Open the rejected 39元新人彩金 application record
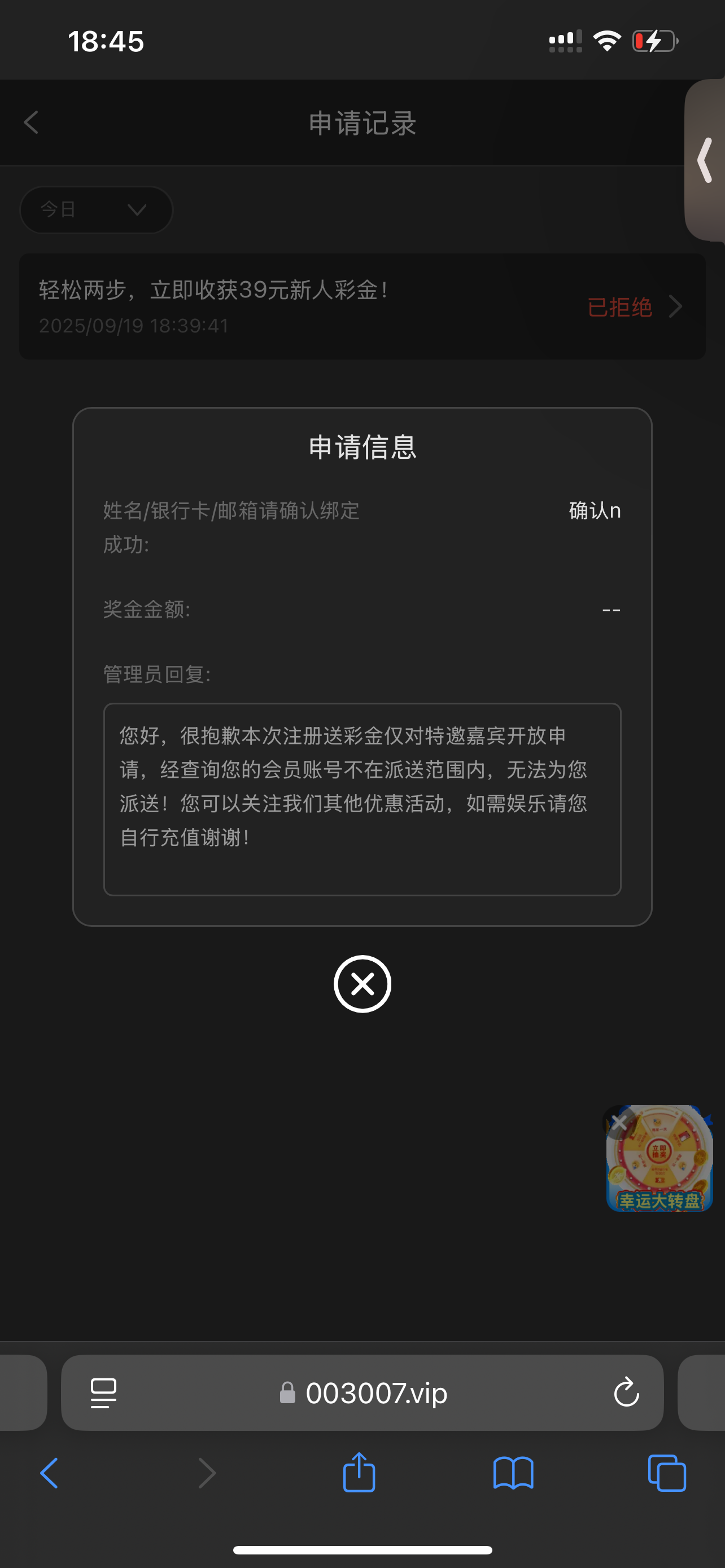 pos(362,306)
